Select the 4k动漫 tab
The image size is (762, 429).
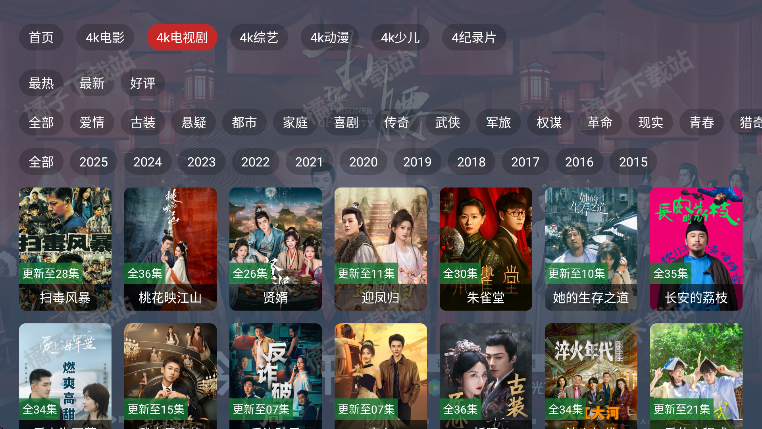click(x=329, y=38)
